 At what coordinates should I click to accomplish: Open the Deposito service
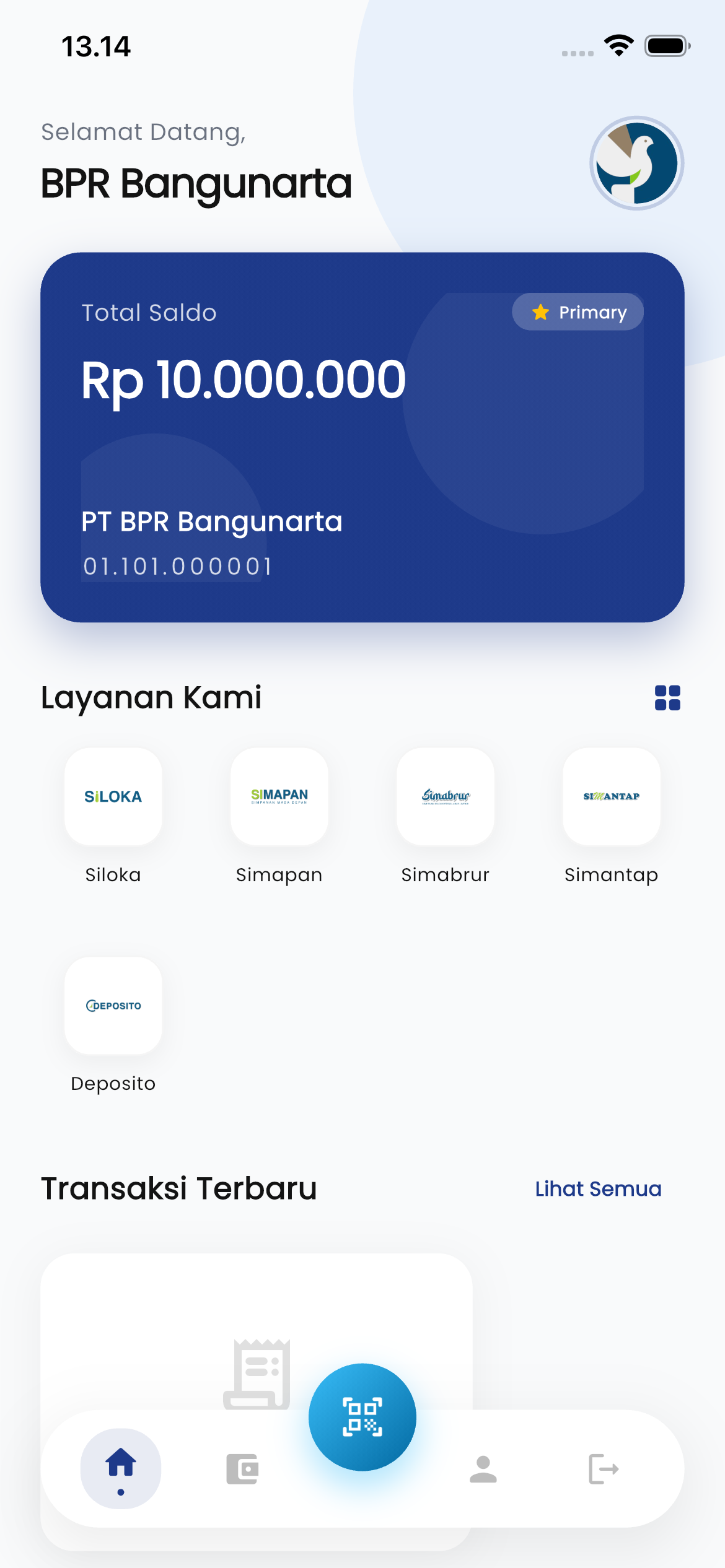(x=113, y=1005)
